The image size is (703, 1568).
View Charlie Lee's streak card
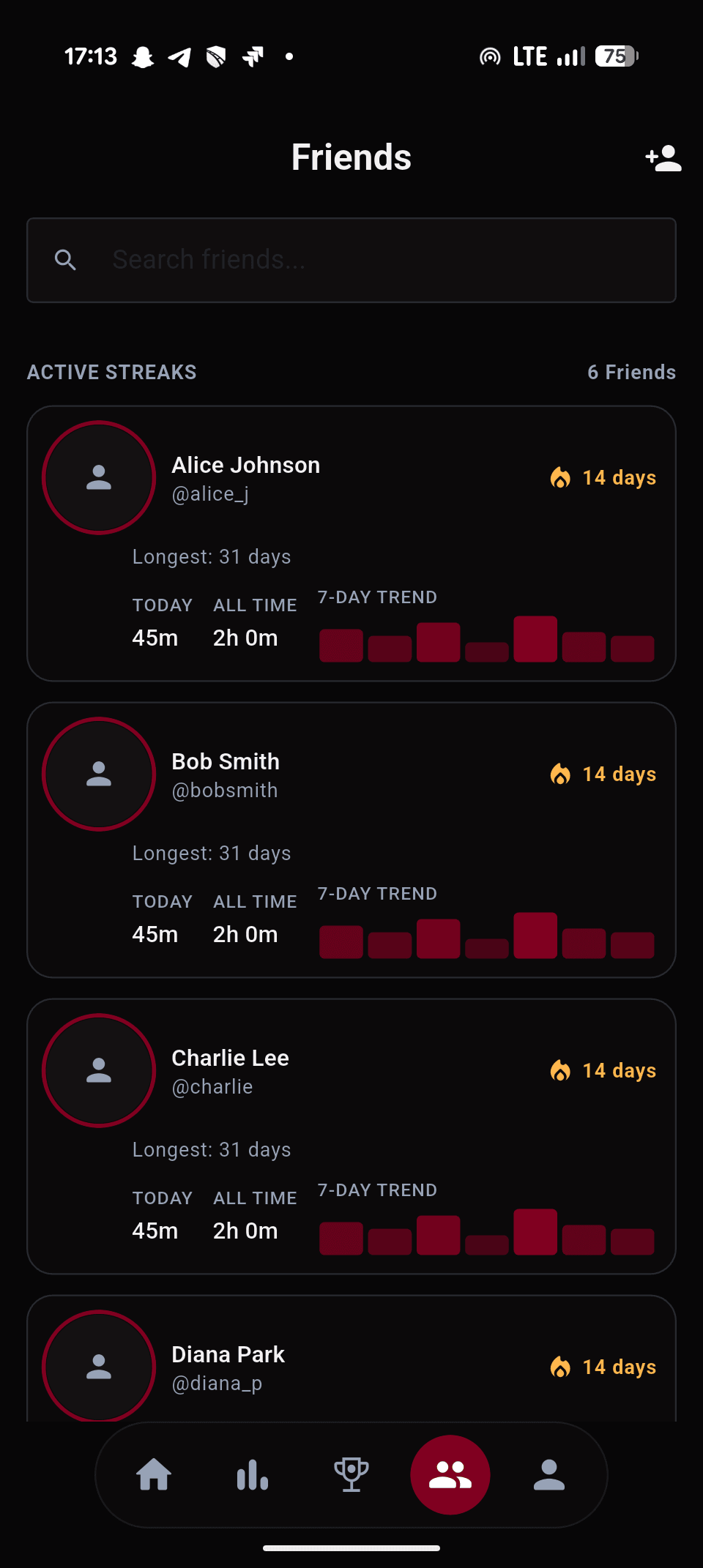[351, 1136]
